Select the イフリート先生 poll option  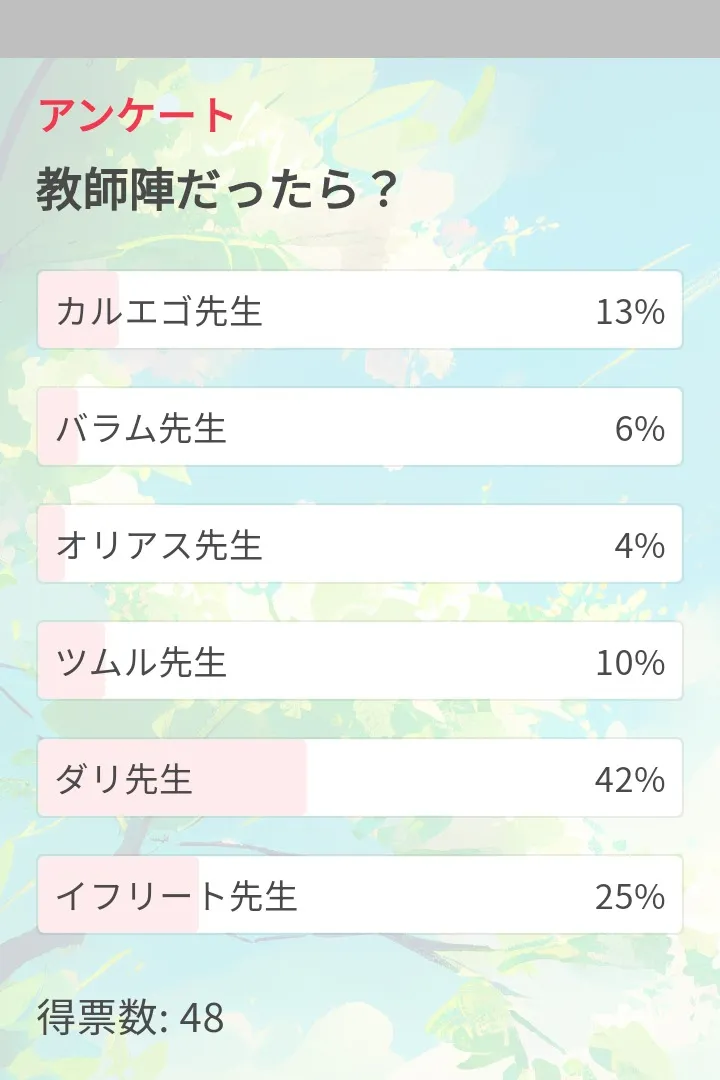tap(359, 895)
